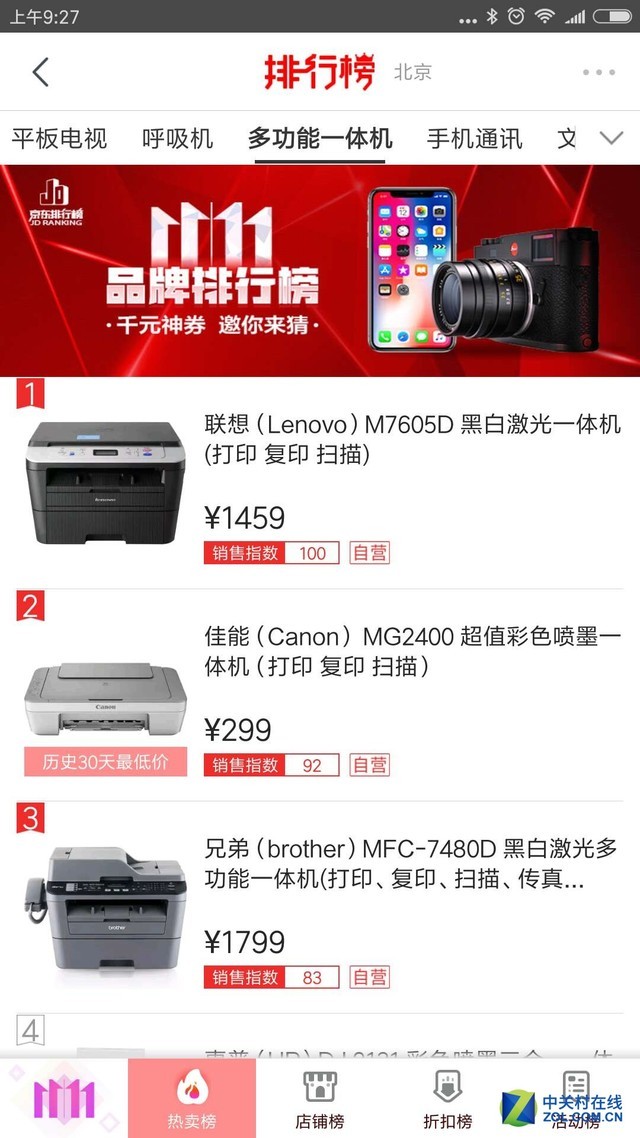This screenshot has width=640, height=1138.
Task: Tap the 11.11 icon in the bottom bar
Action: coord(64,1098)
